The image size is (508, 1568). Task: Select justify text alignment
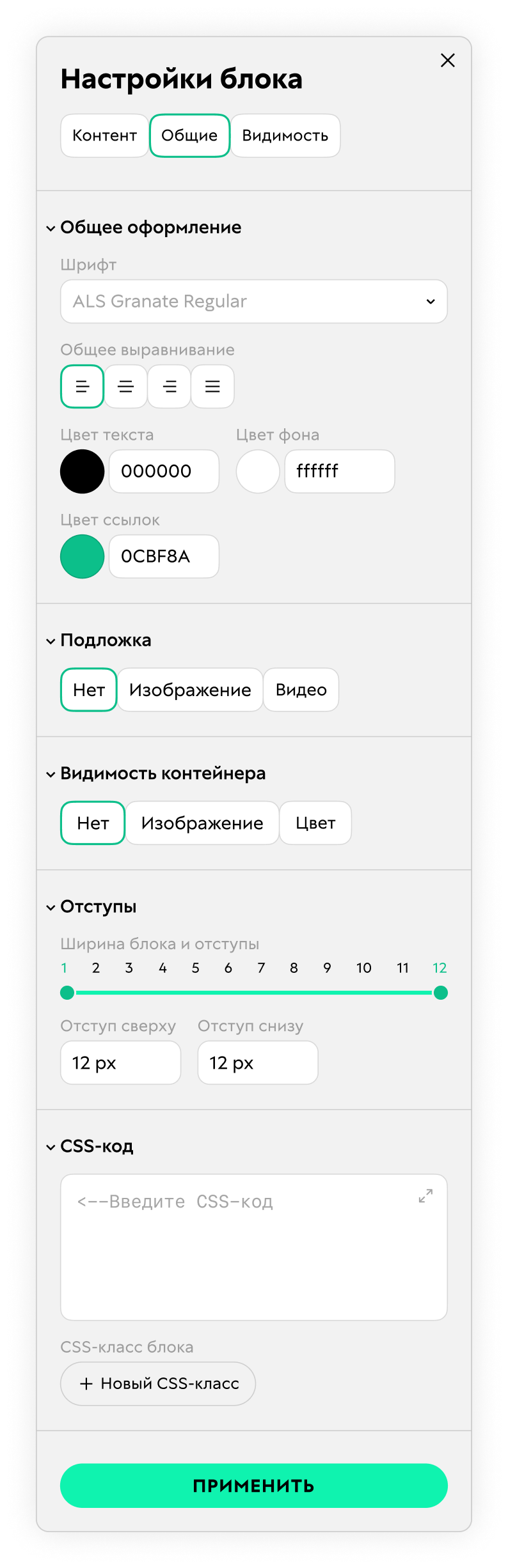(212, 386)
